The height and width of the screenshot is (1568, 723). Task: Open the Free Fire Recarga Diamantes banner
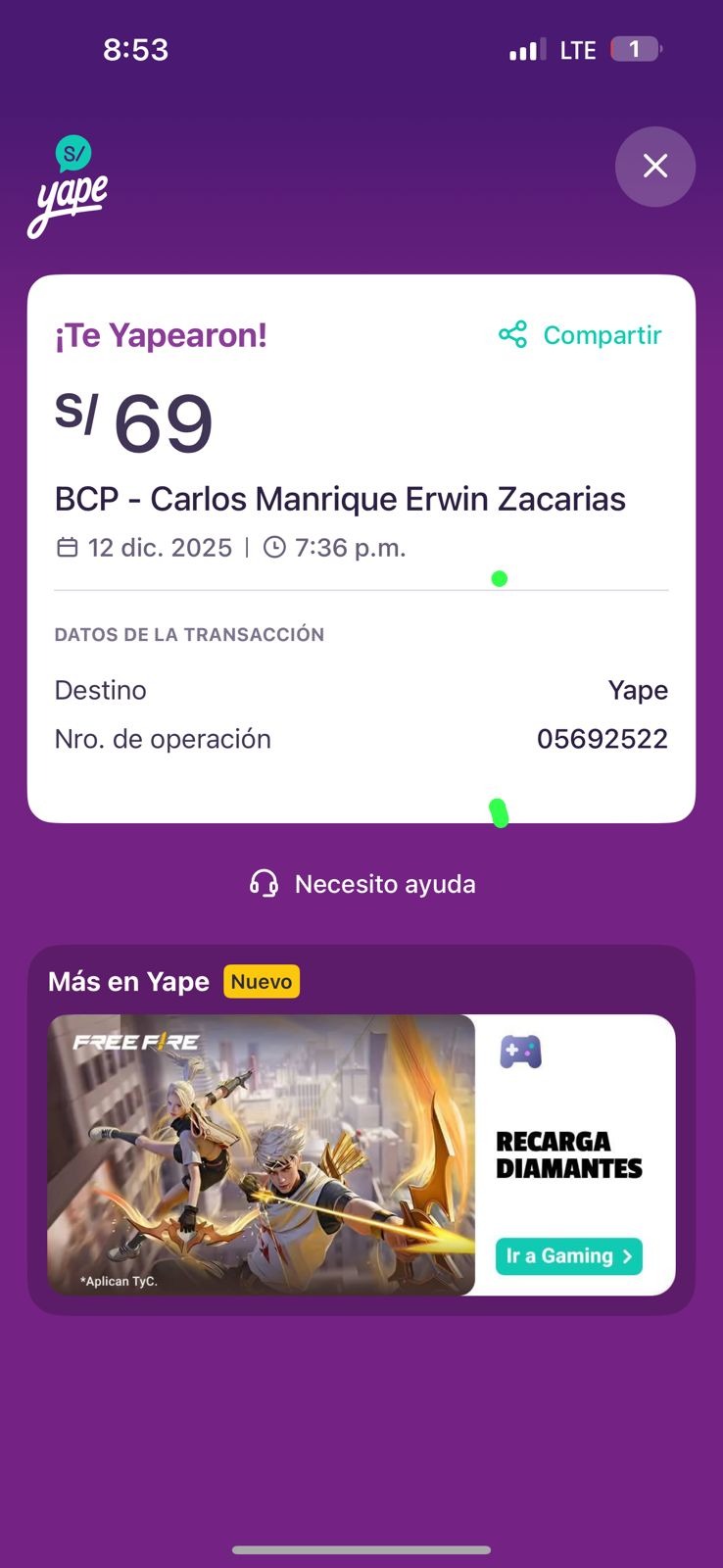262,1154
